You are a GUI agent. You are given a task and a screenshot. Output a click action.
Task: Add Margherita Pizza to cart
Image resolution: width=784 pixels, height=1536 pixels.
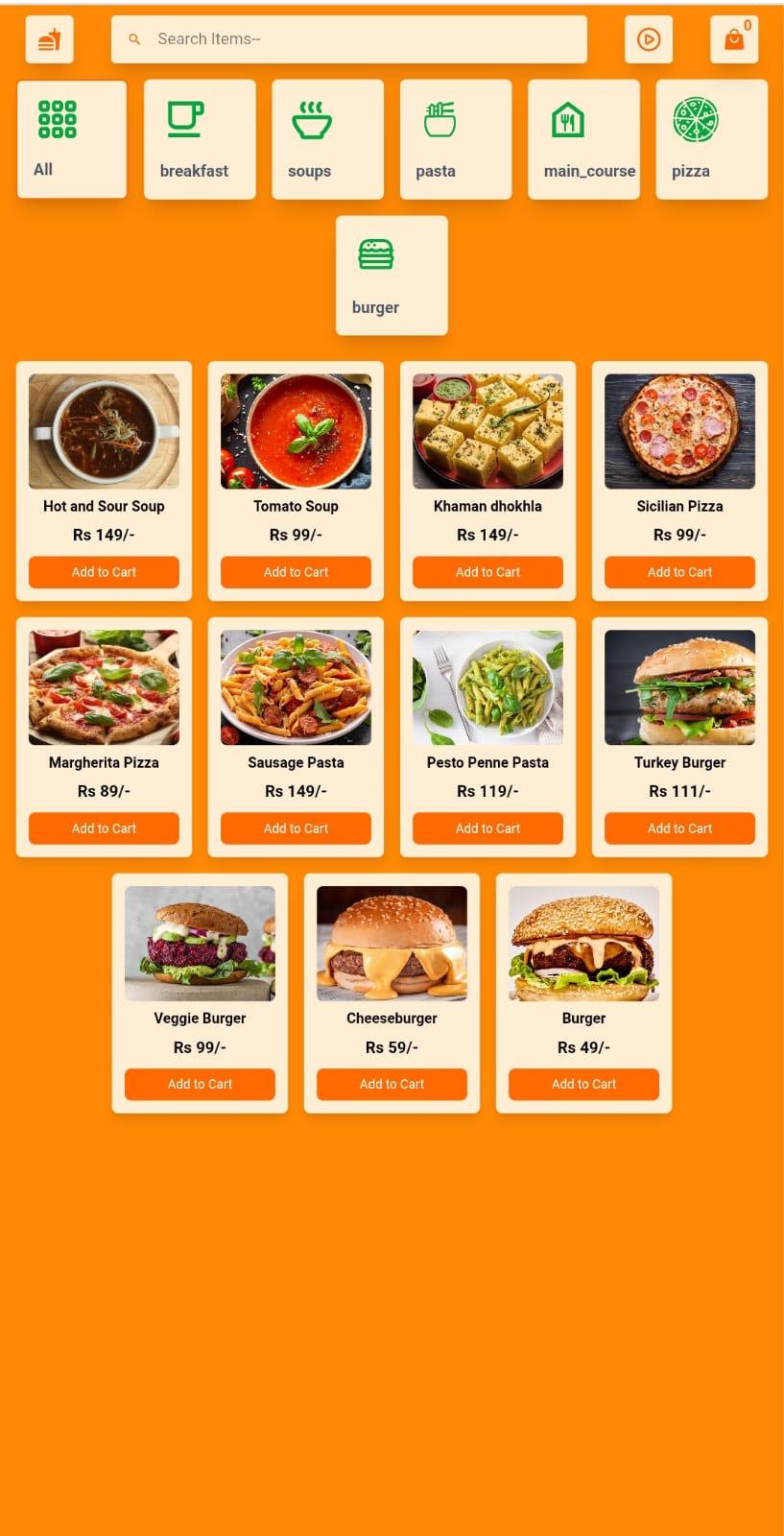tap(104, 828)
